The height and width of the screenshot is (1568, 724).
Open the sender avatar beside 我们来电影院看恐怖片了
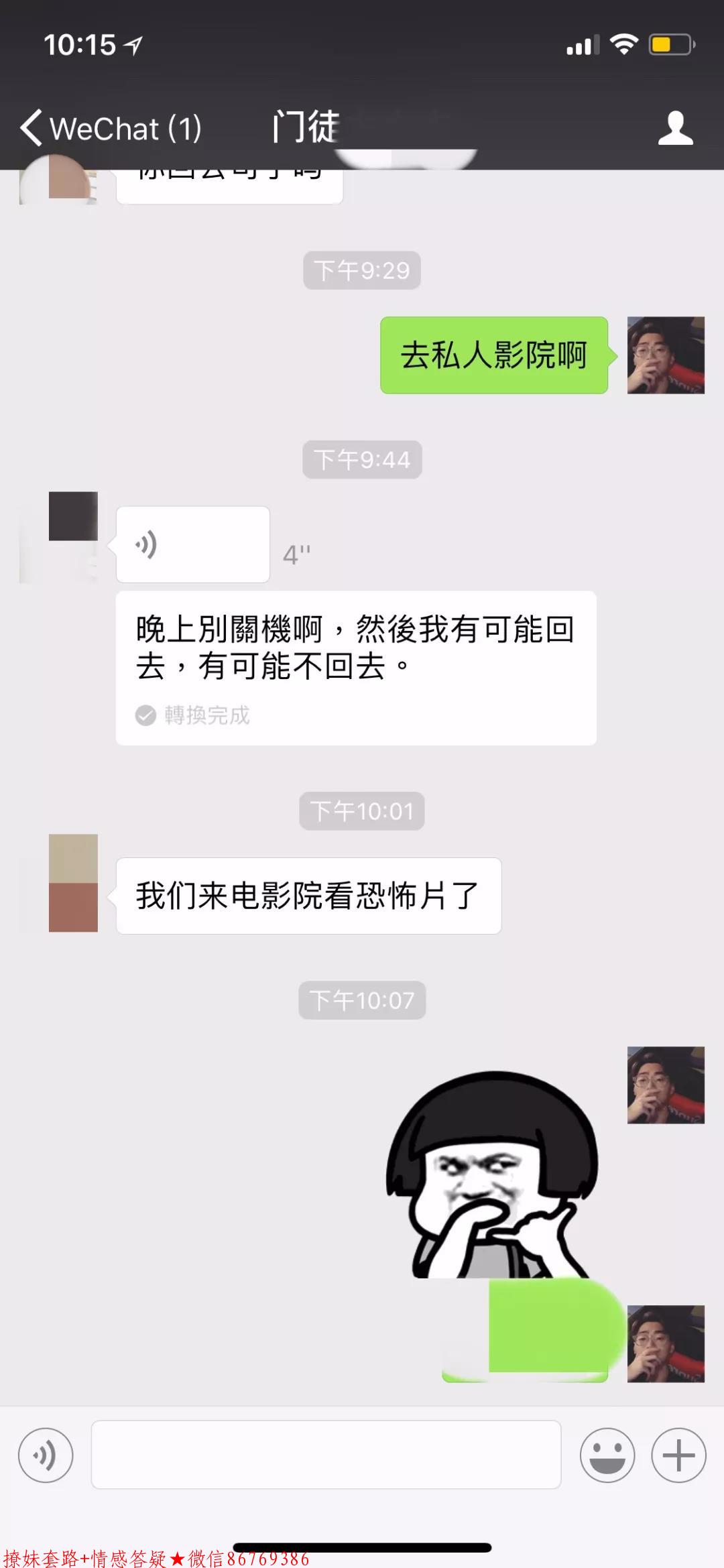[x=73, y=883]
